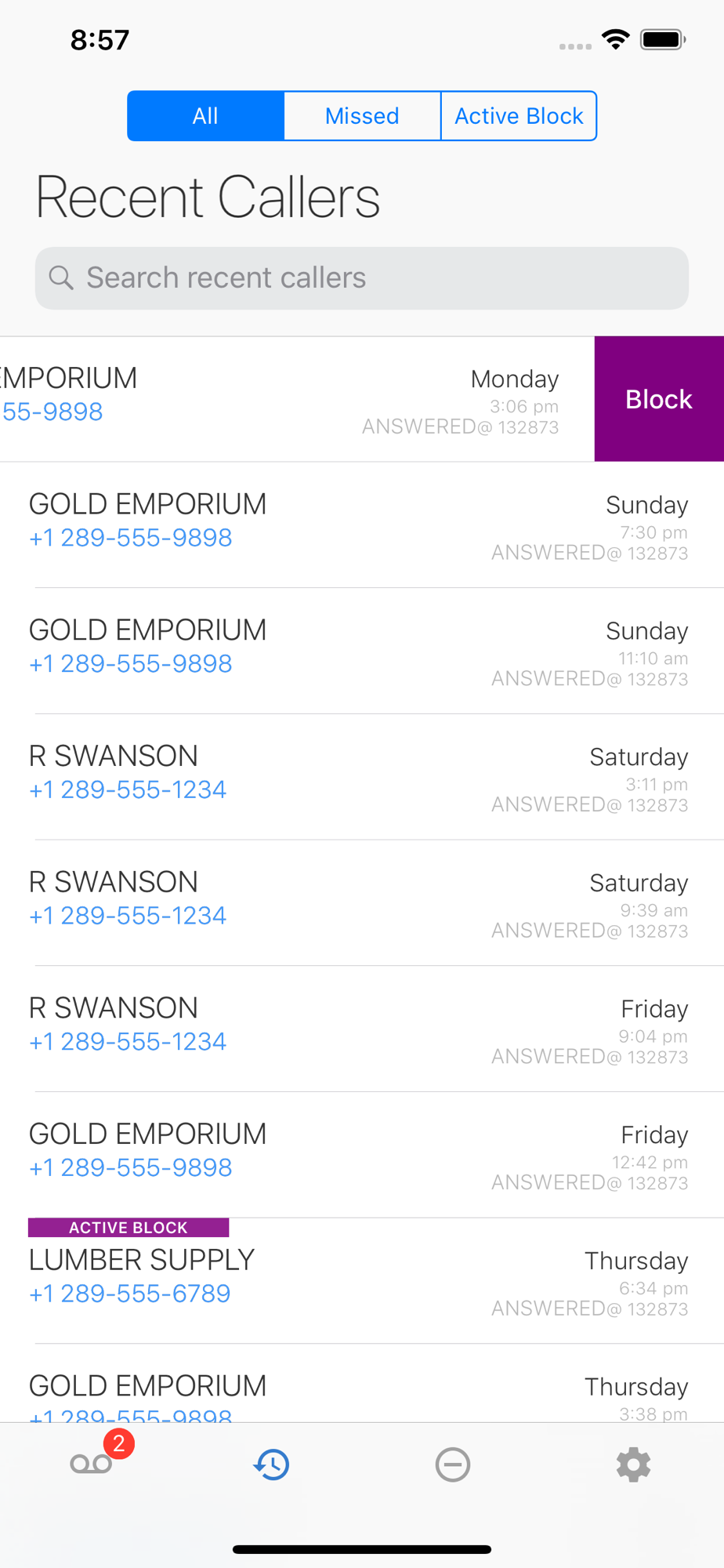Screen dimensions: 724x1568
Task: Open the blocked list tab
Action: [453, 1465]
